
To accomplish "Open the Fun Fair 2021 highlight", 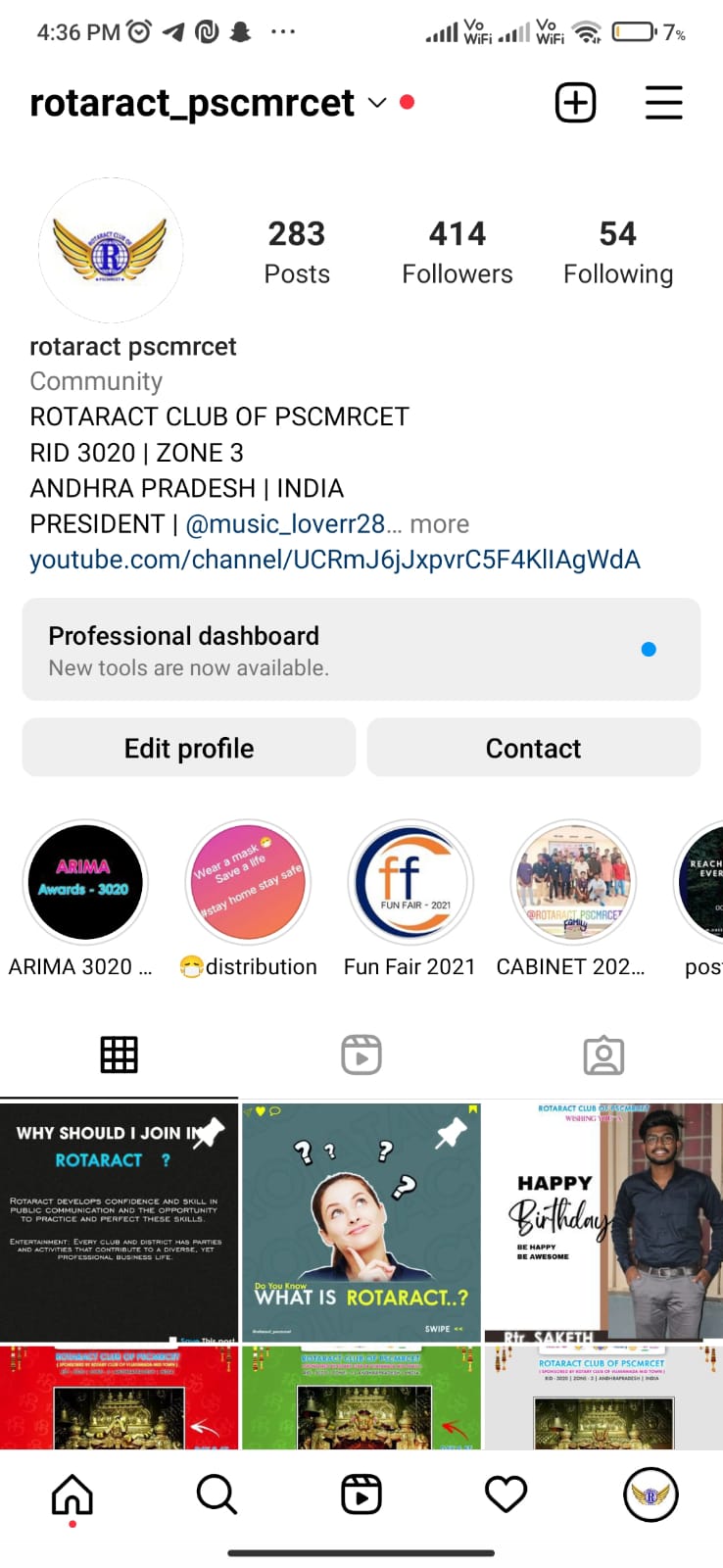I will click(x=410, y=882).
